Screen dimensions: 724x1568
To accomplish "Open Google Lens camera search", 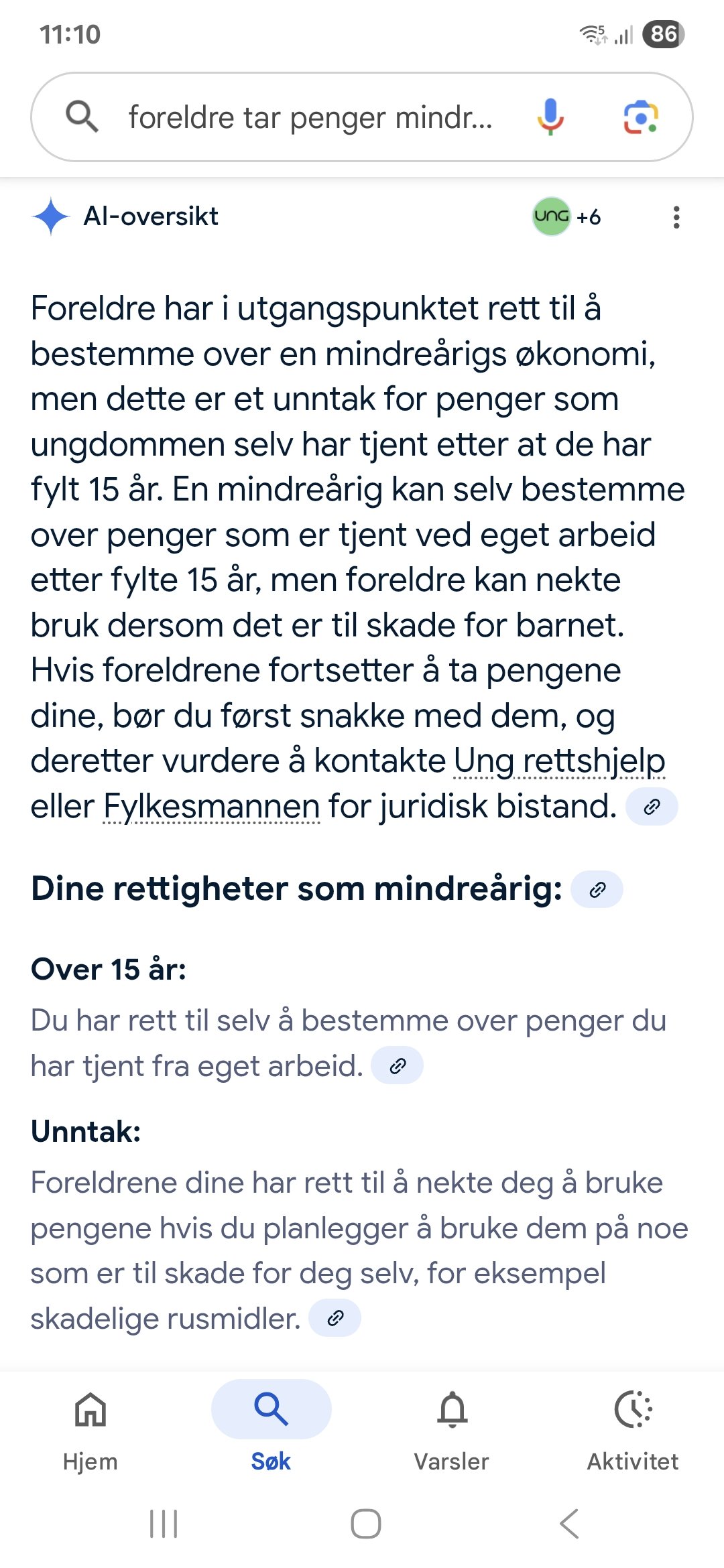I will [x=641, y=117].
